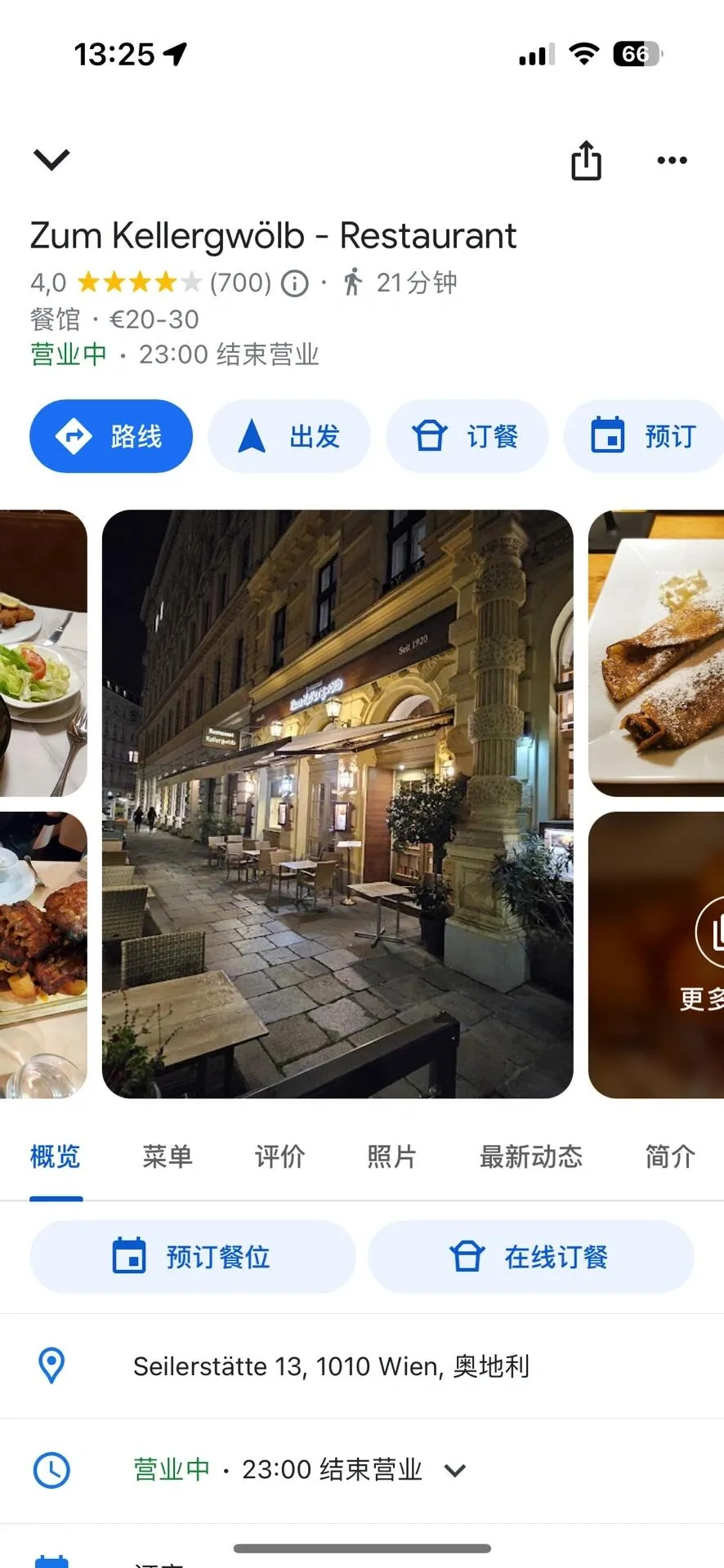Tap the 在线订餐 order online button
724x1568 pixels.
(x=531, y=1257)
